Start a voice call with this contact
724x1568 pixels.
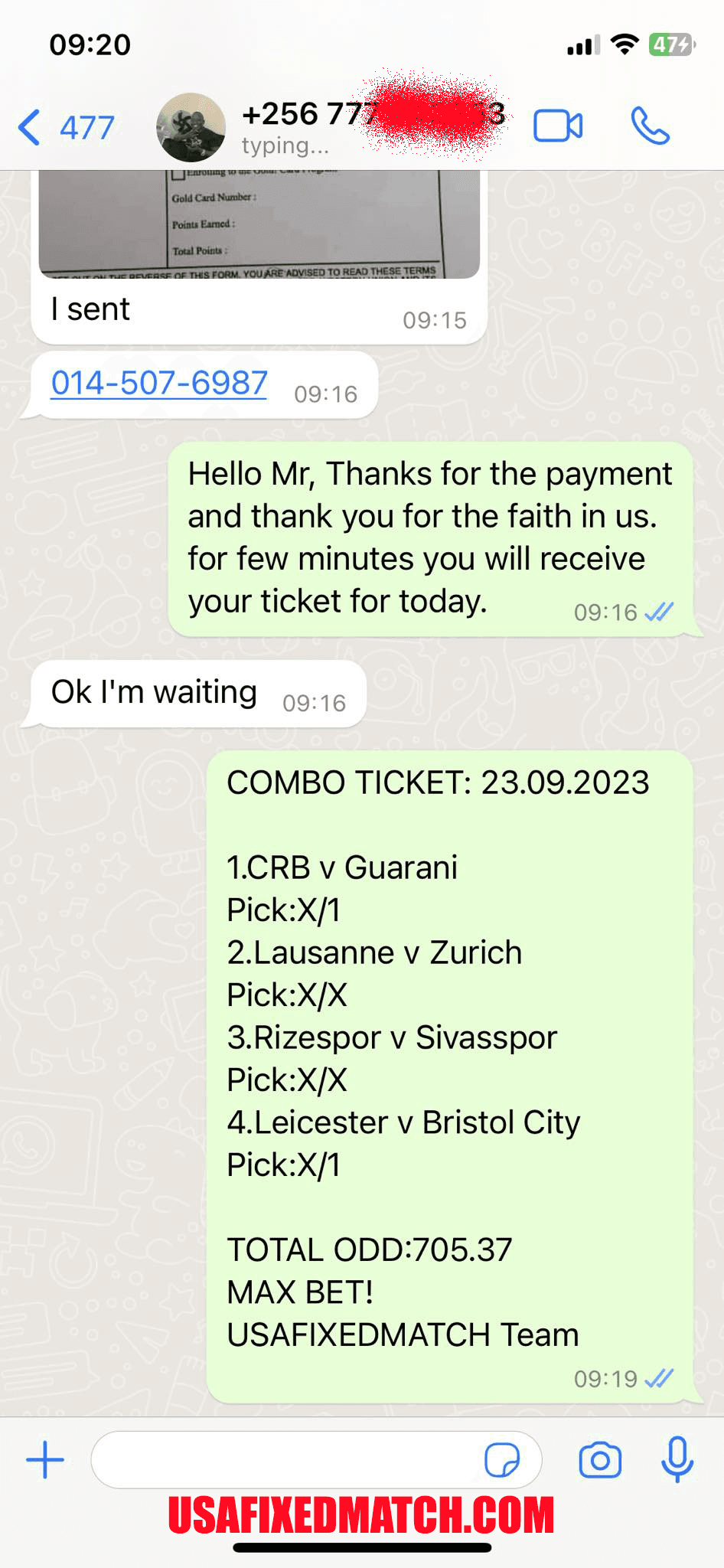(x=650, y=126)
